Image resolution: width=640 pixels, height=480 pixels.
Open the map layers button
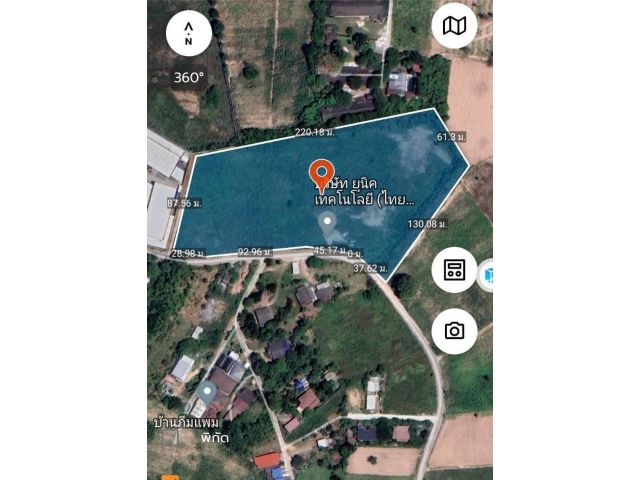click(x=454, y=26)
